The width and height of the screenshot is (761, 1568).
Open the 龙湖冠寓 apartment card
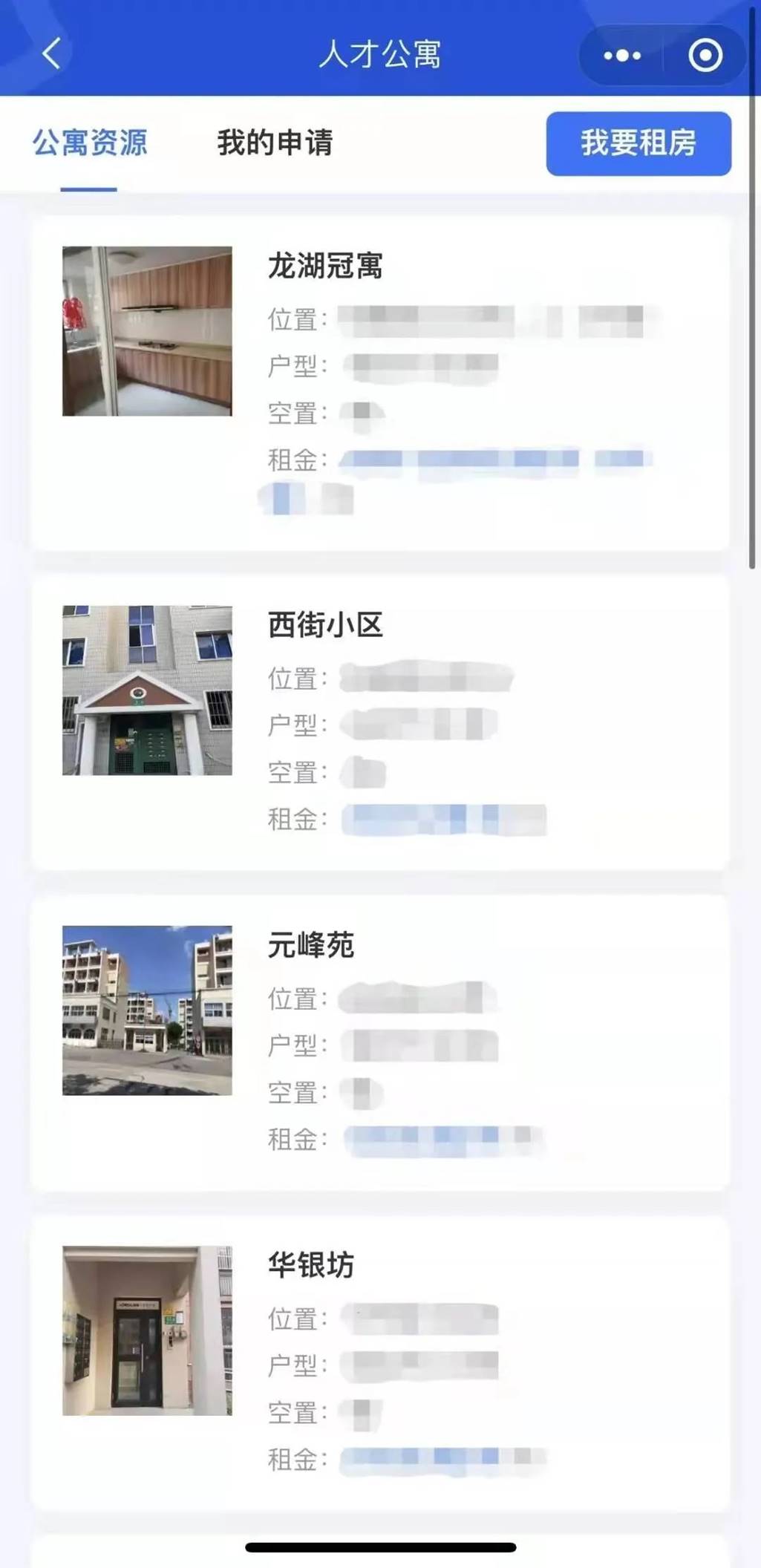(x=379, y=383)
